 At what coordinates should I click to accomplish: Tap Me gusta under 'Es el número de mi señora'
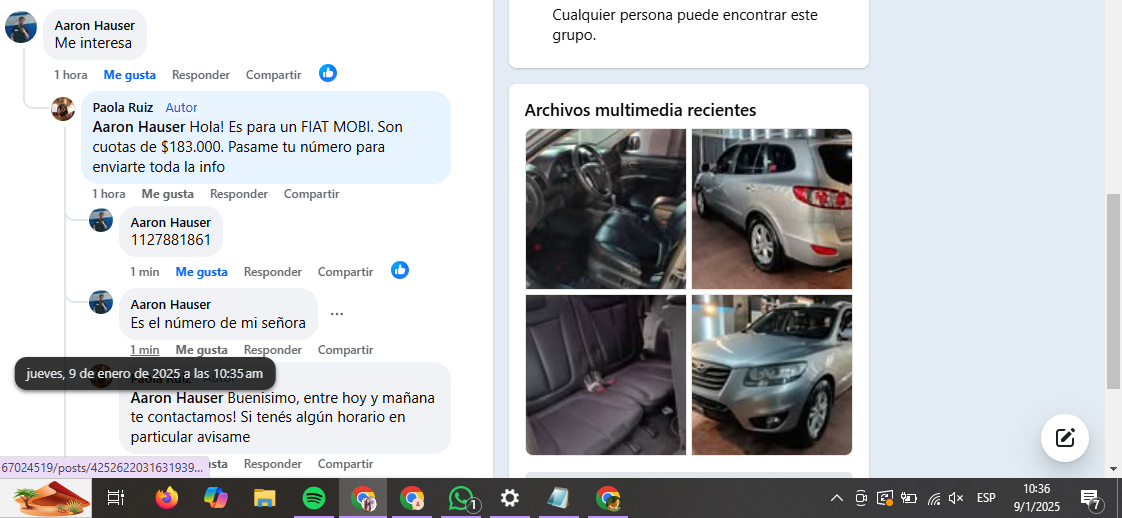point(201,350)
